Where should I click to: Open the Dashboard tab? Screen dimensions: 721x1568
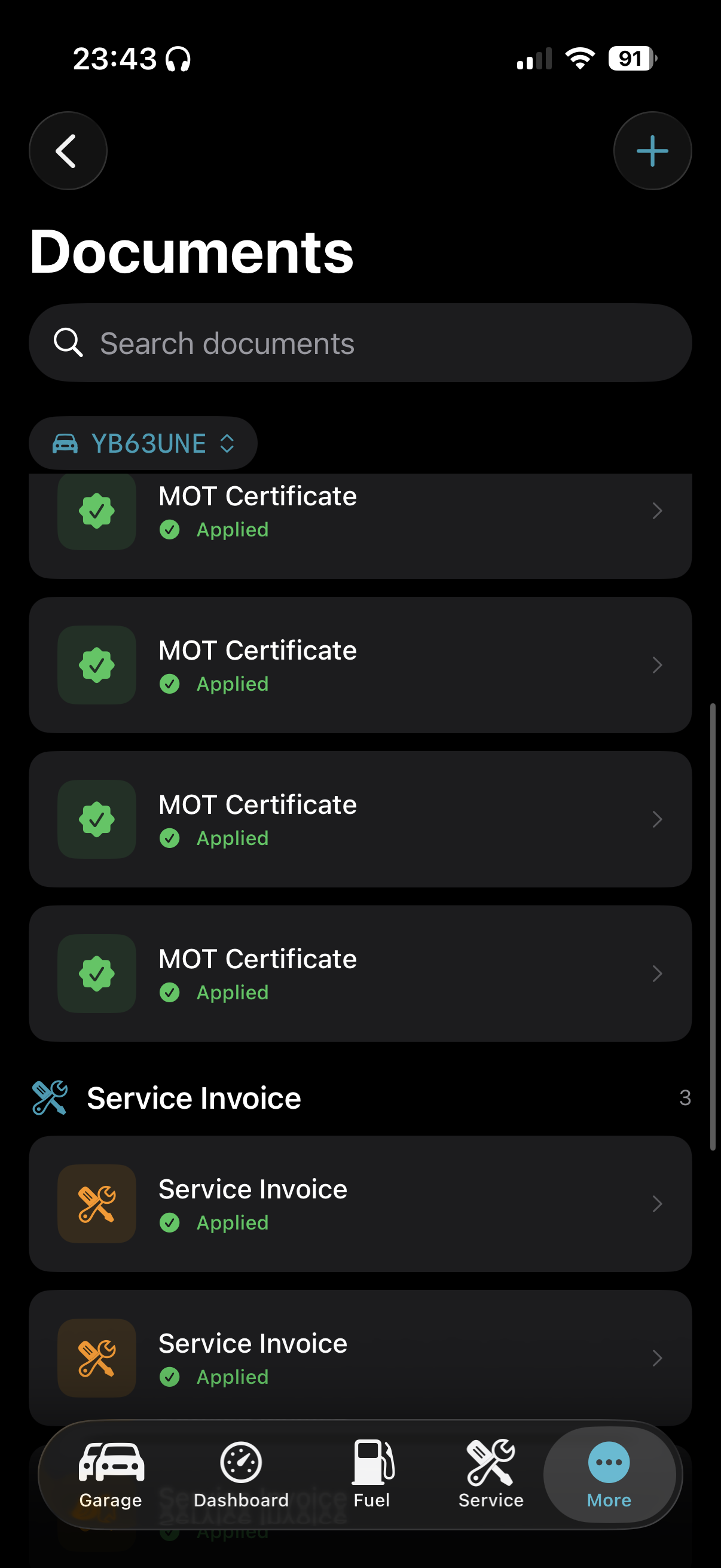[241, 1474]
